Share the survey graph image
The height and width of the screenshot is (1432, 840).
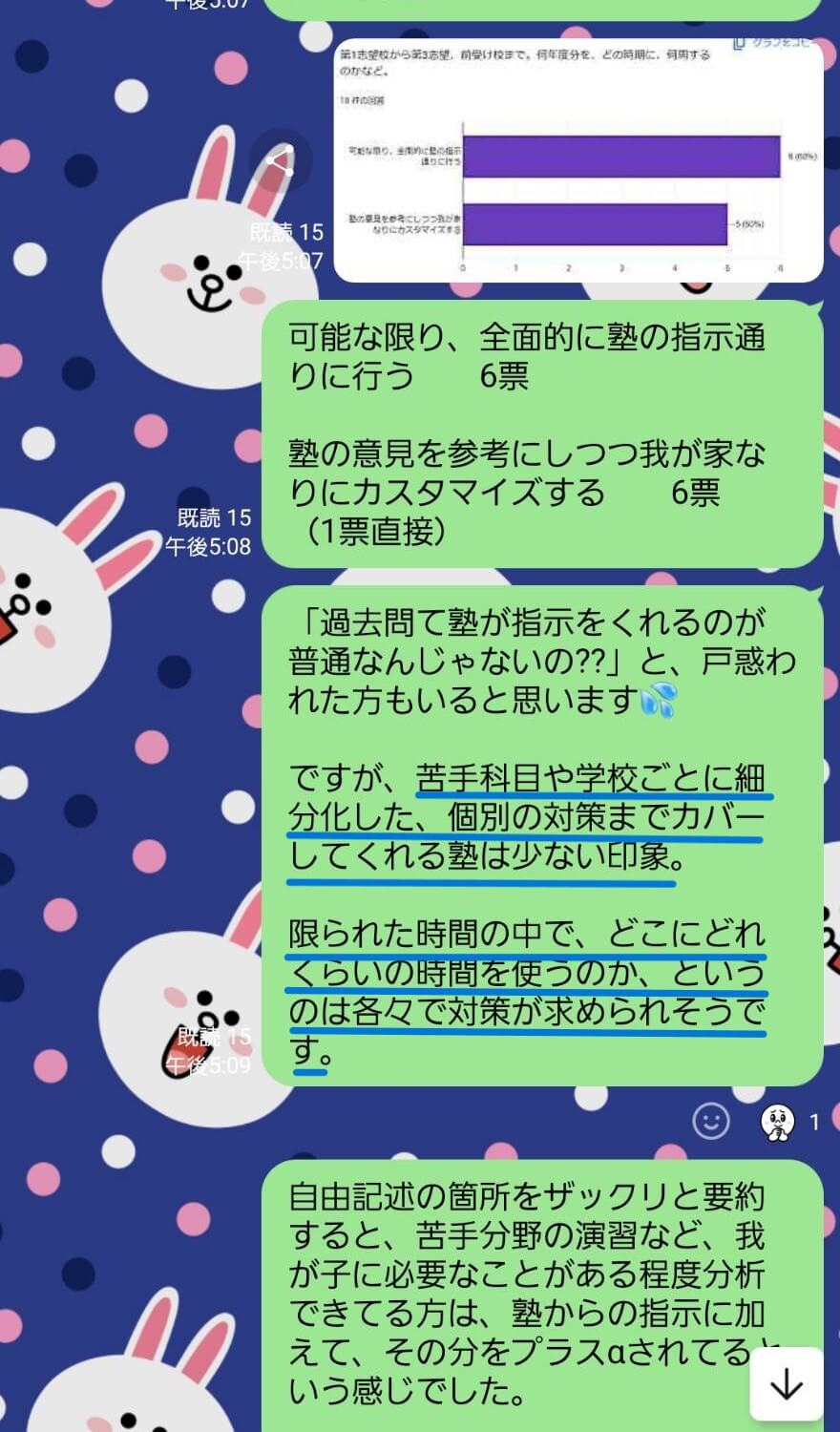click(x=281, y=160)
